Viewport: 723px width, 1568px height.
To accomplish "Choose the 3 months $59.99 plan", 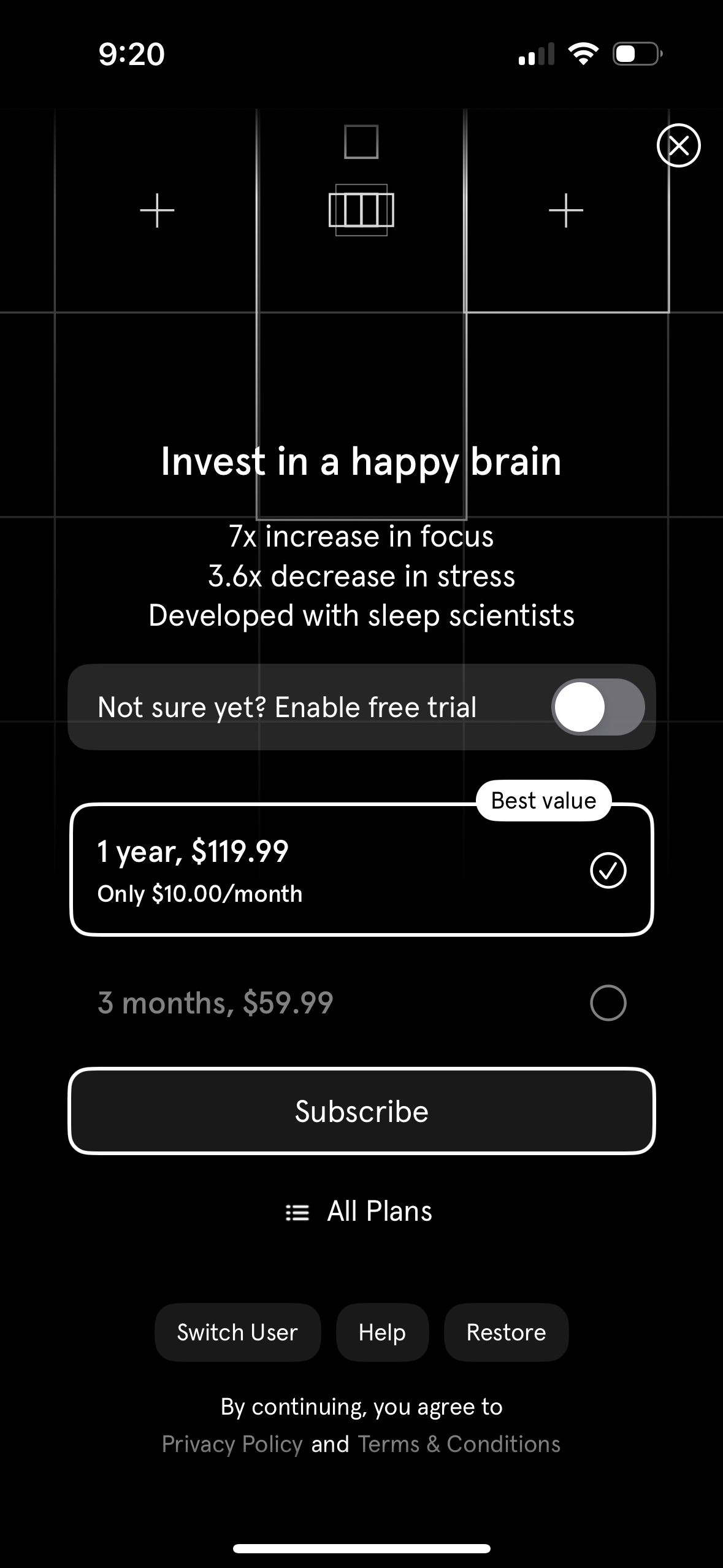I will tap(361, 1003).
